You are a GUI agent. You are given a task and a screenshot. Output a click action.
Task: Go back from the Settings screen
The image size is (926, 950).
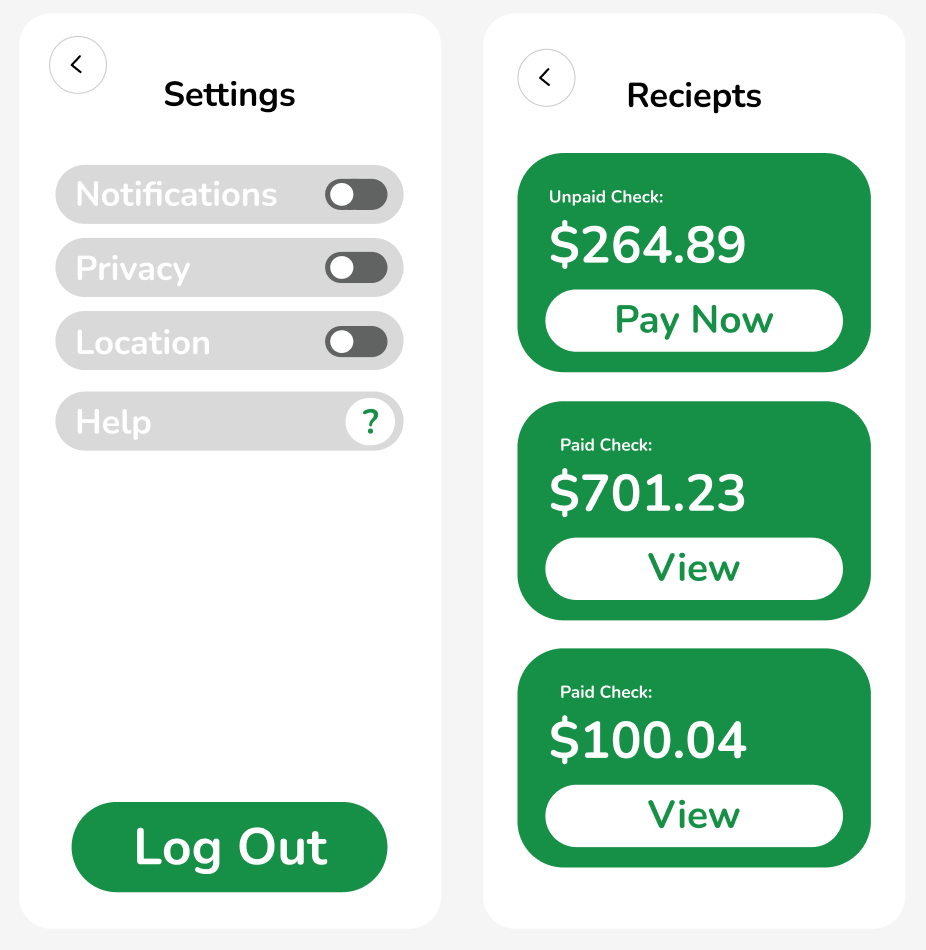click(x=77, y=65)
